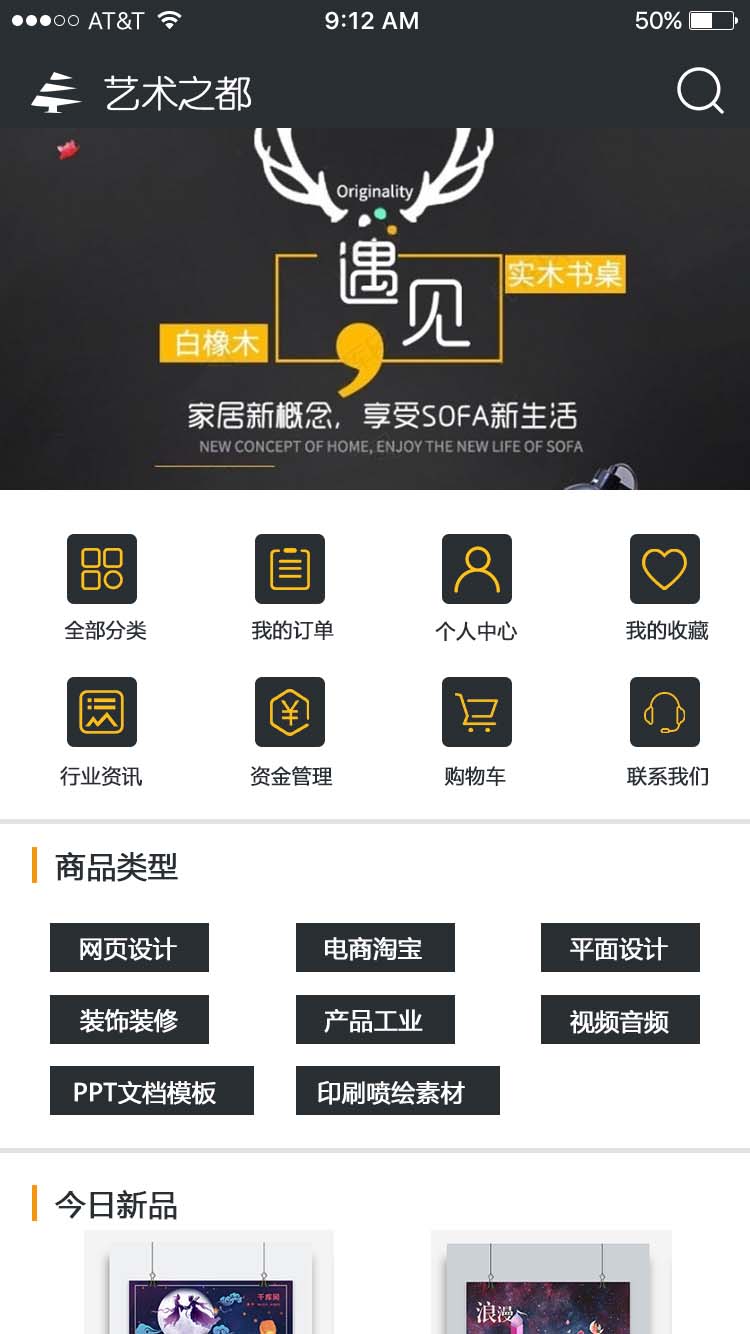Open the search icon in the header
Viewport: 750px width, 1334px height.
(x=699, y=93)
